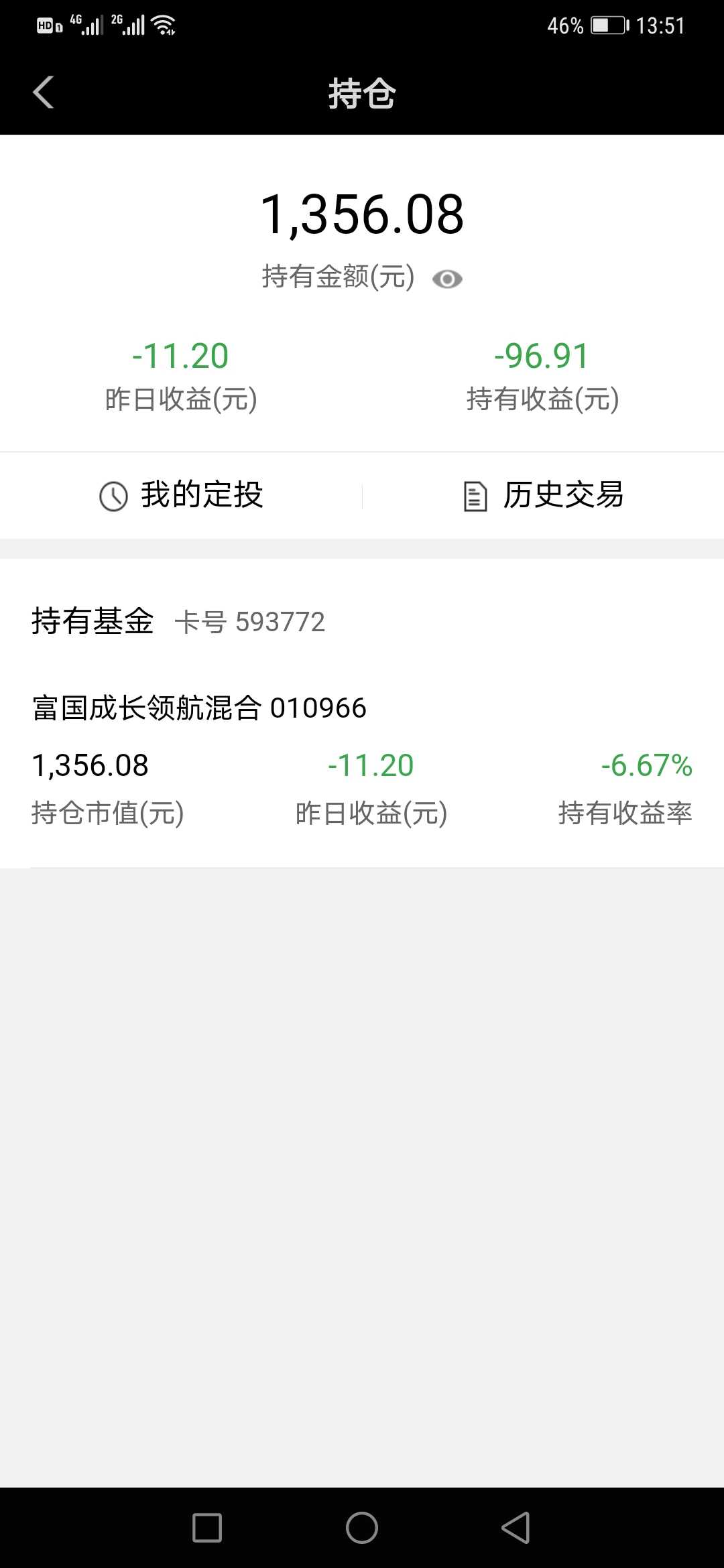Open 我的定投 plans
The height and width of the screenshot is (1568, 724).
pyautogui.click(x=181, y=495)
